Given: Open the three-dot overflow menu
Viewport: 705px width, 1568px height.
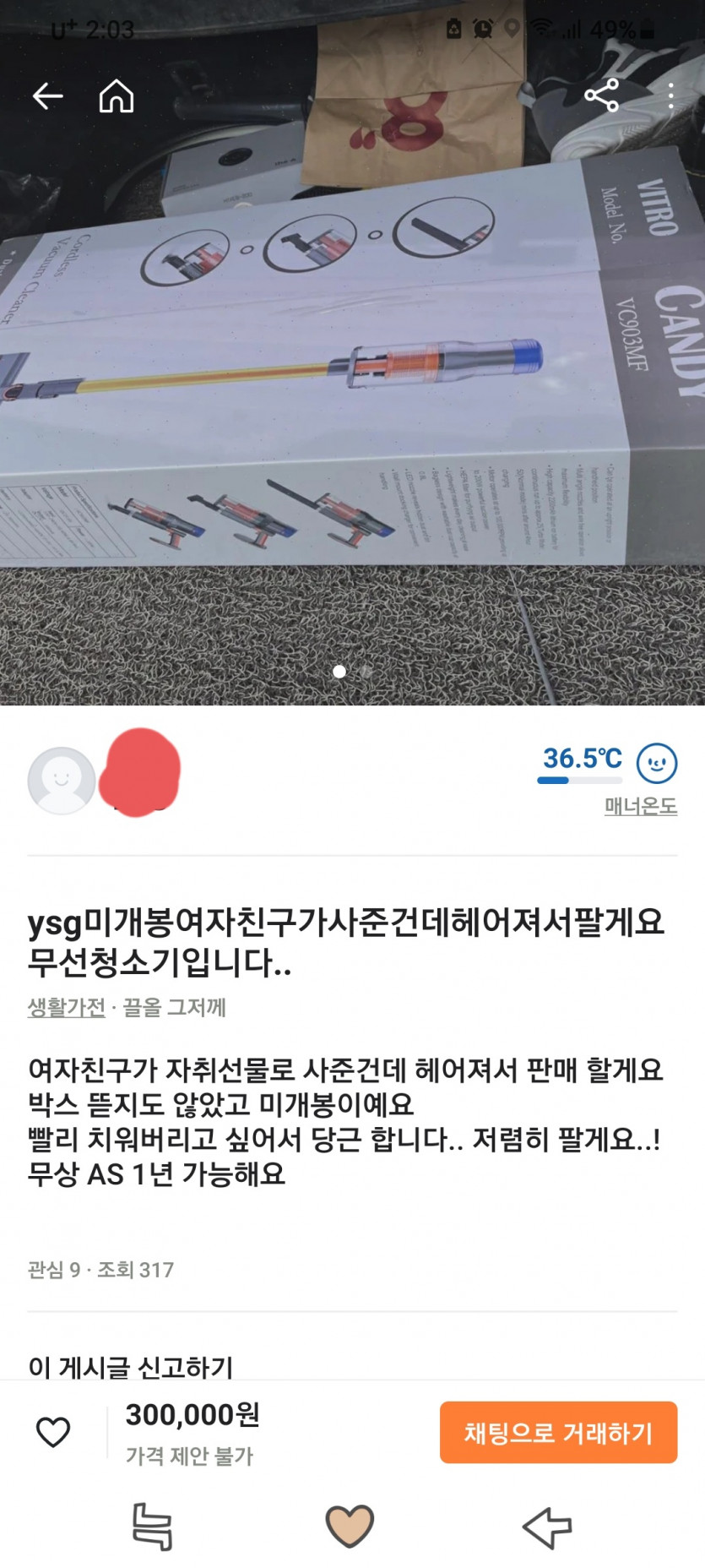Looking at the screenshot, I should 670,95.
